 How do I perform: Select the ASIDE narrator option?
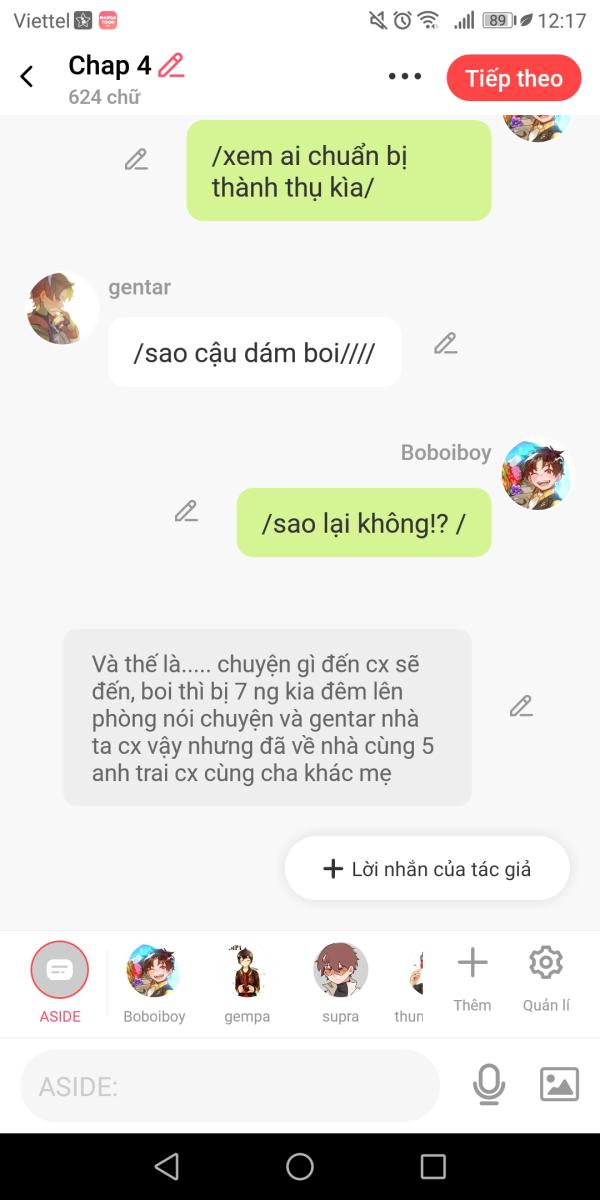point(60,982)
